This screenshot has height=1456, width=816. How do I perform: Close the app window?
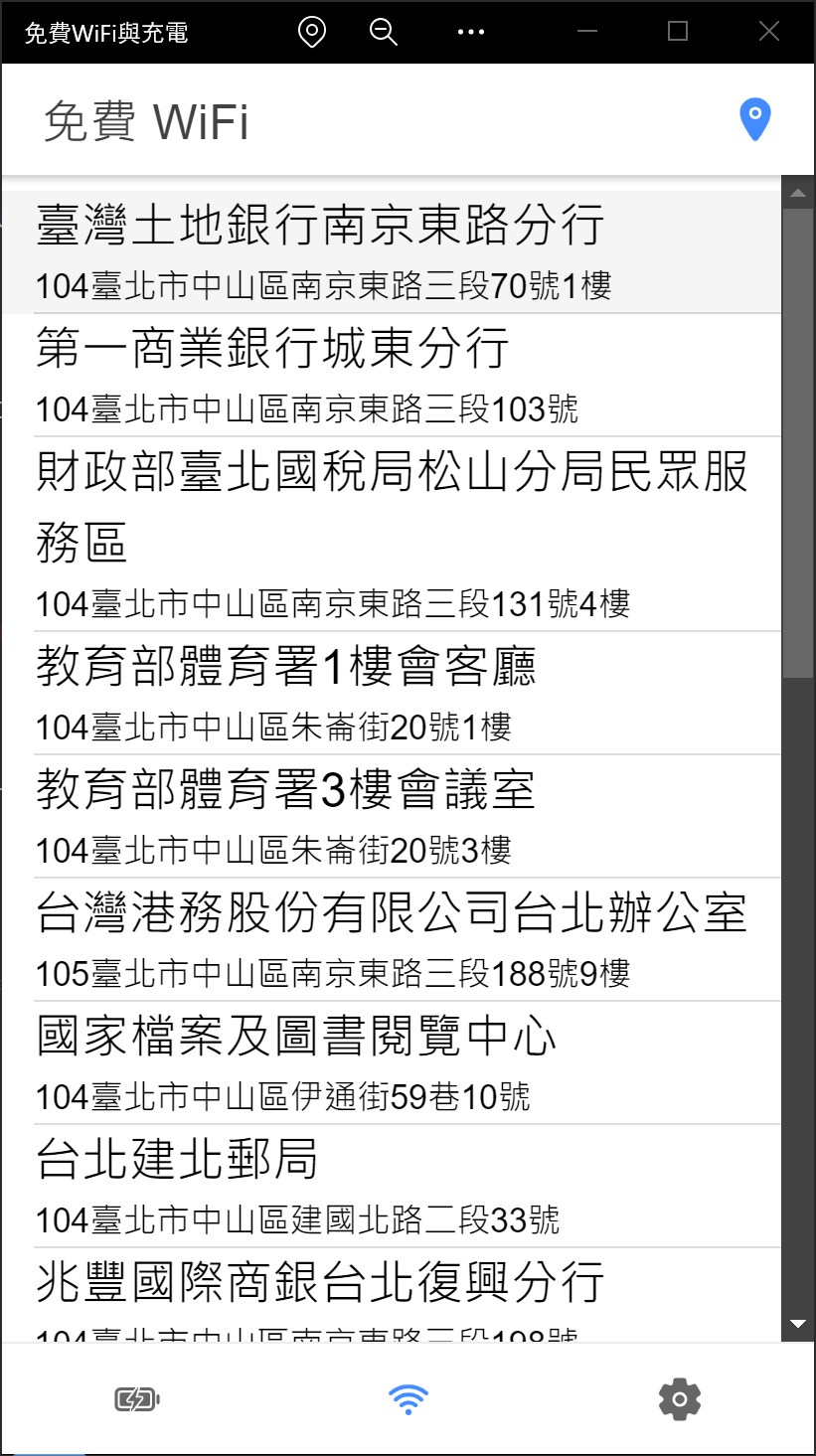(768, 32)
